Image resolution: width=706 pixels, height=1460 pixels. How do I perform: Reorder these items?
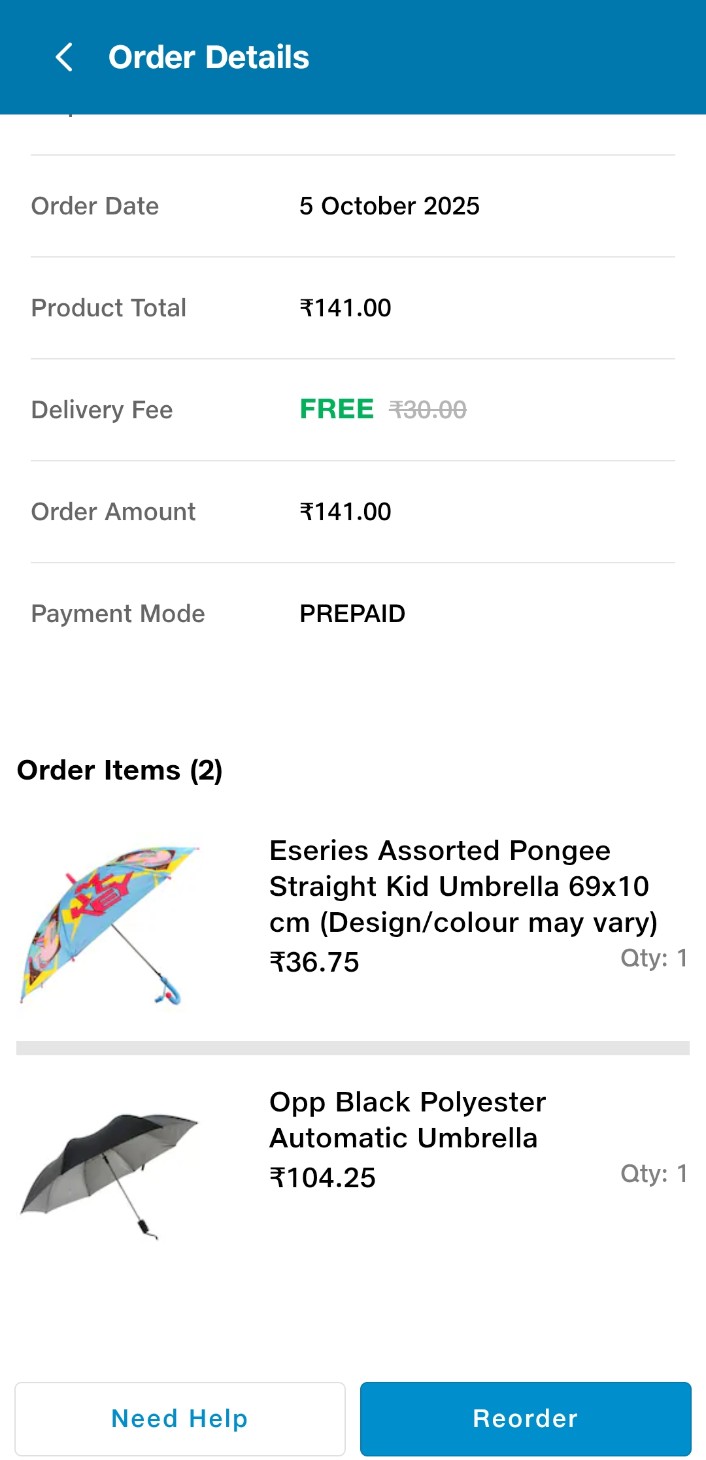click(x=525, y=1418)
